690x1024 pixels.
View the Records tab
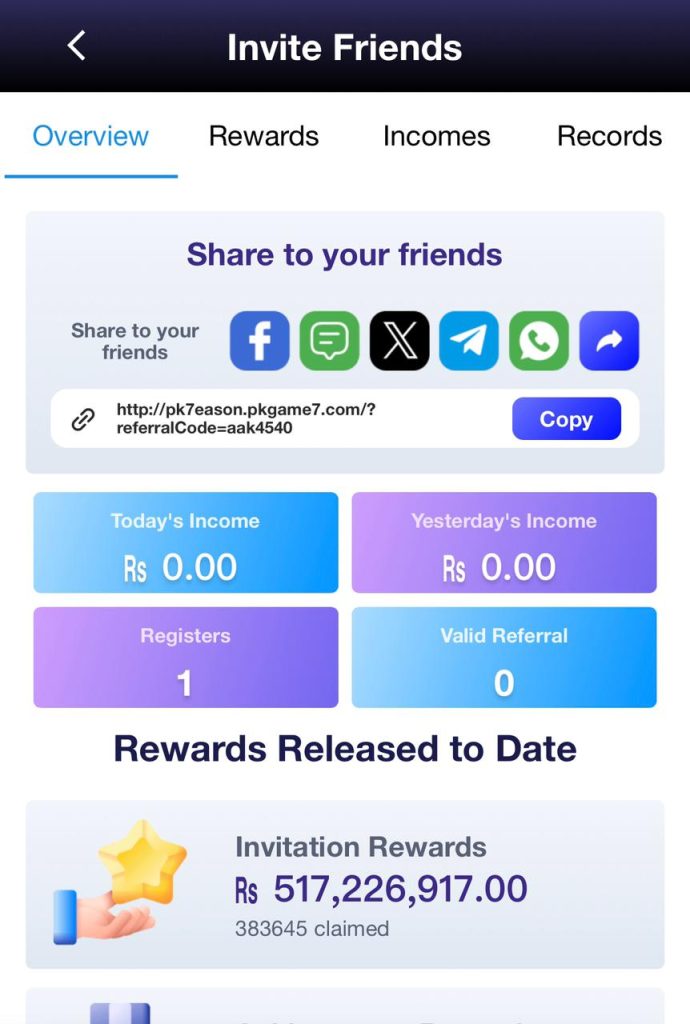tap(609, 136)
